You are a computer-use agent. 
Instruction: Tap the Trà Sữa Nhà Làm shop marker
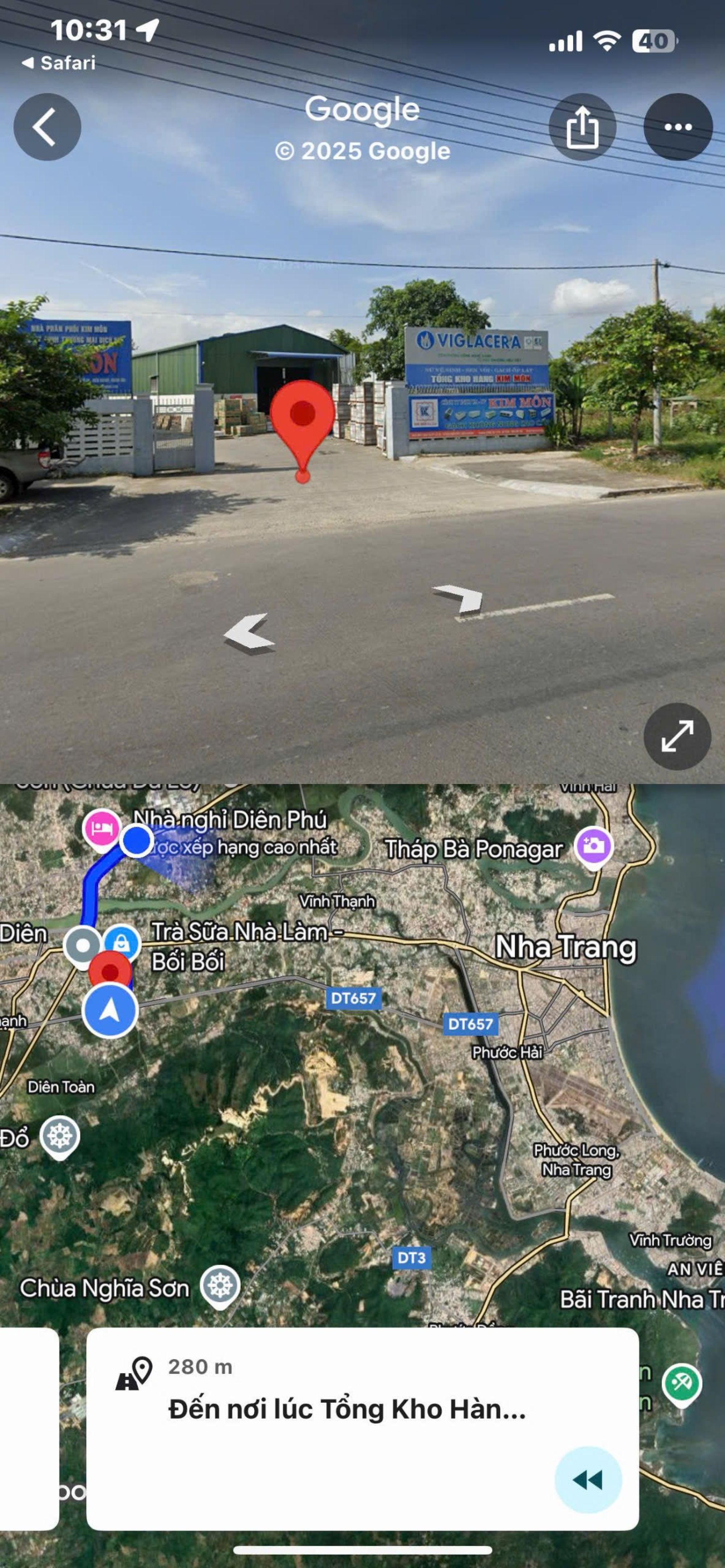[x=123, y=943]
